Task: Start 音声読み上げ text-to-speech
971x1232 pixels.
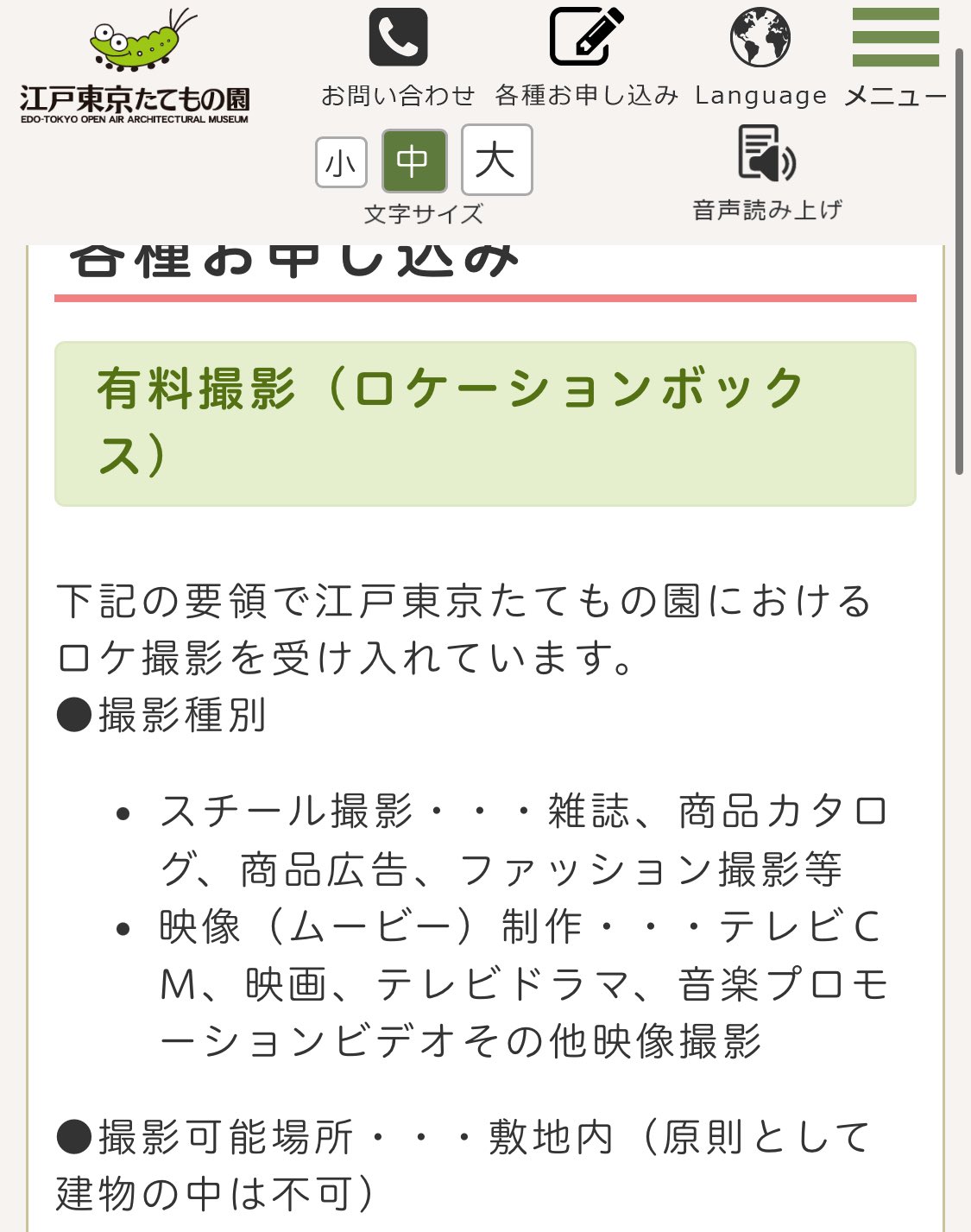Action: (x=767, y=173)
